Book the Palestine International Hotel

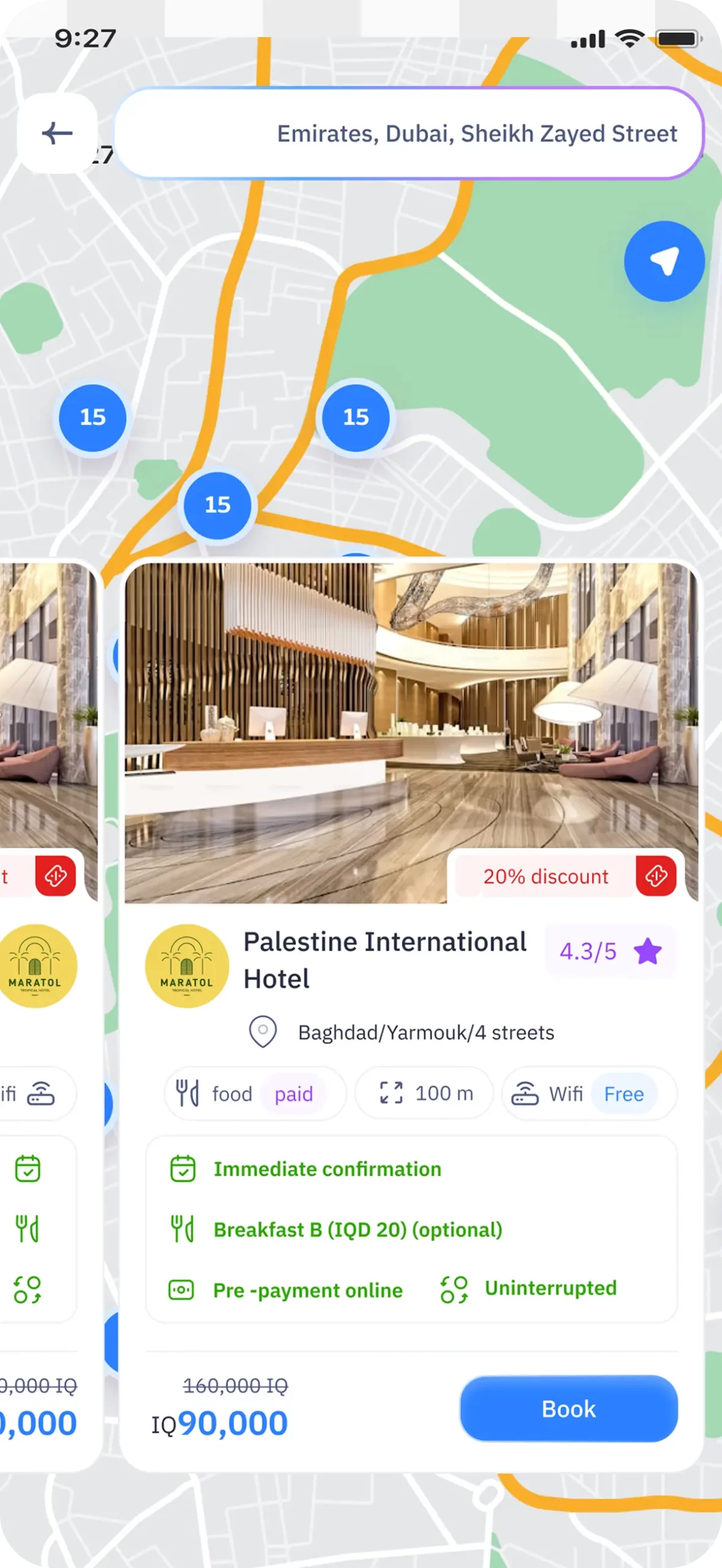568,1408
